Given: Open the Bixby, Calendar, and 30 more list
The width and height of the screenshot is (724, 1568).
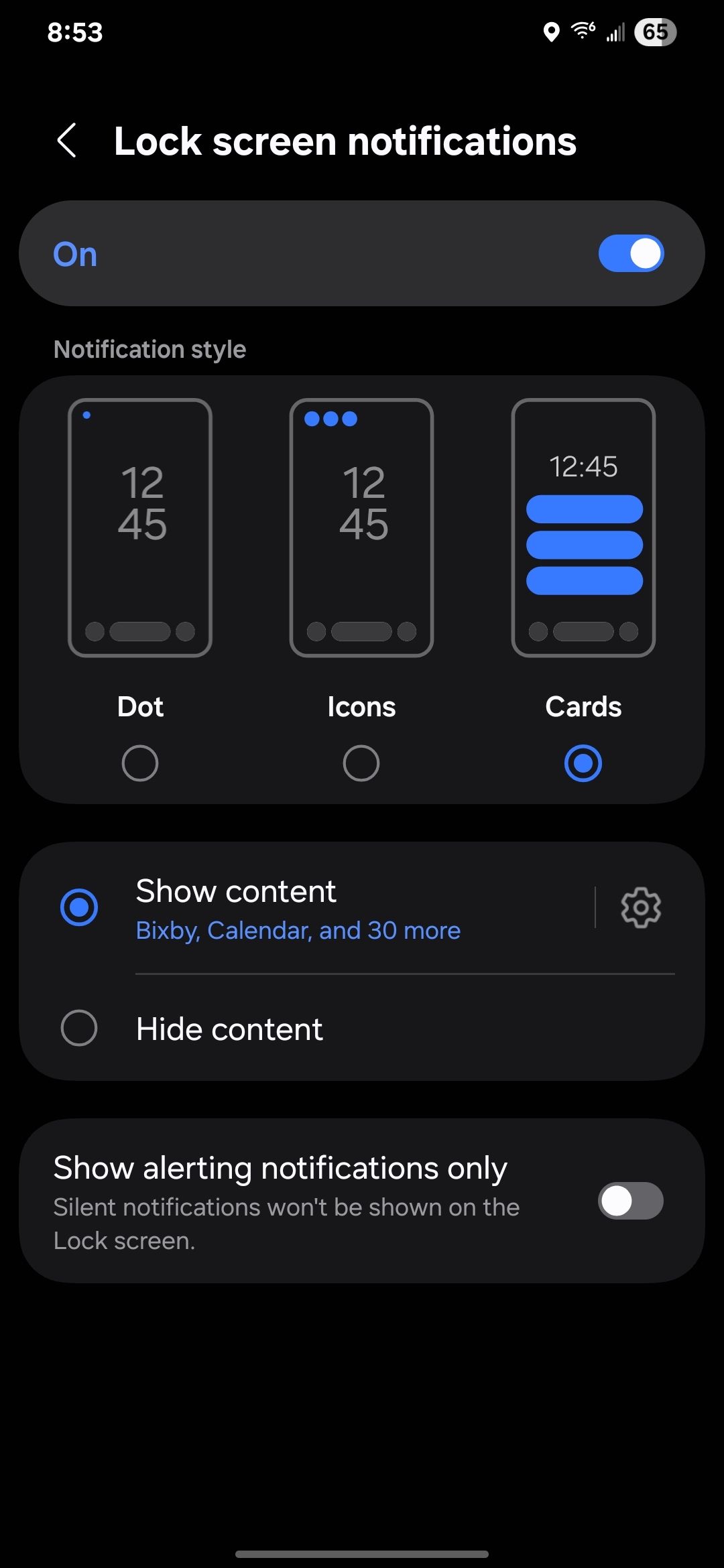Looking at the screenshot, I should (298, 930).
